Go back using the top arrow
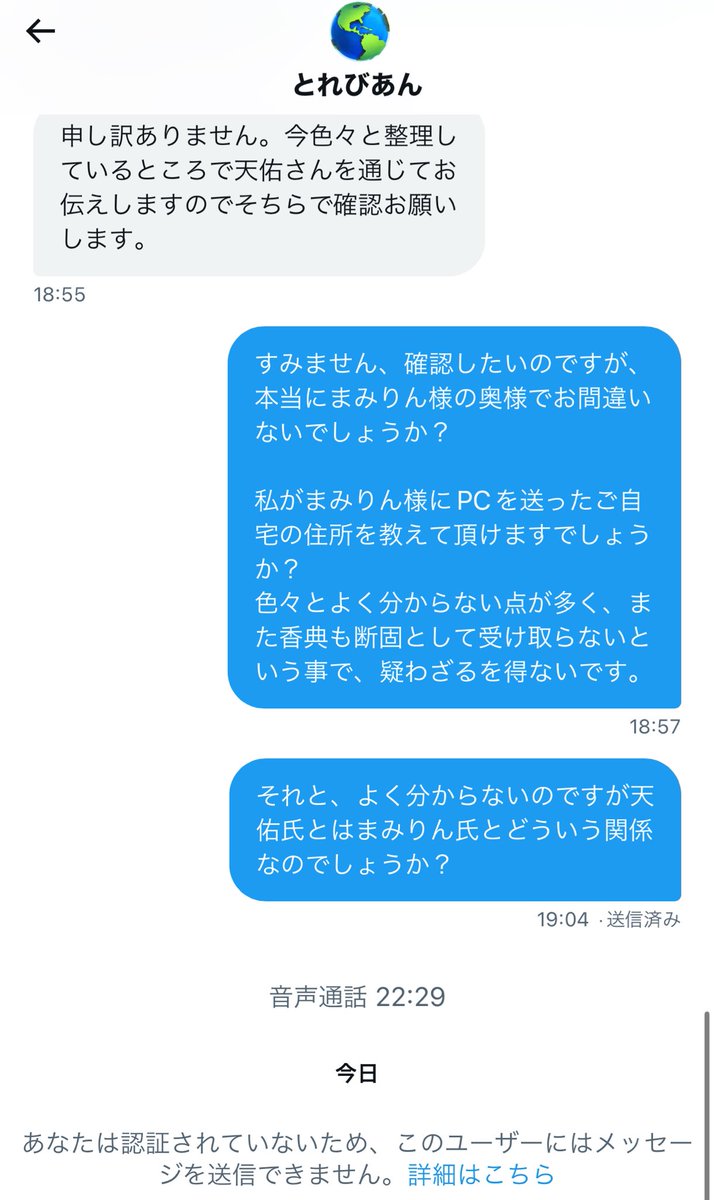Image resolution: width=714 pixels, height=1200 pixels. tap(40, 32)
